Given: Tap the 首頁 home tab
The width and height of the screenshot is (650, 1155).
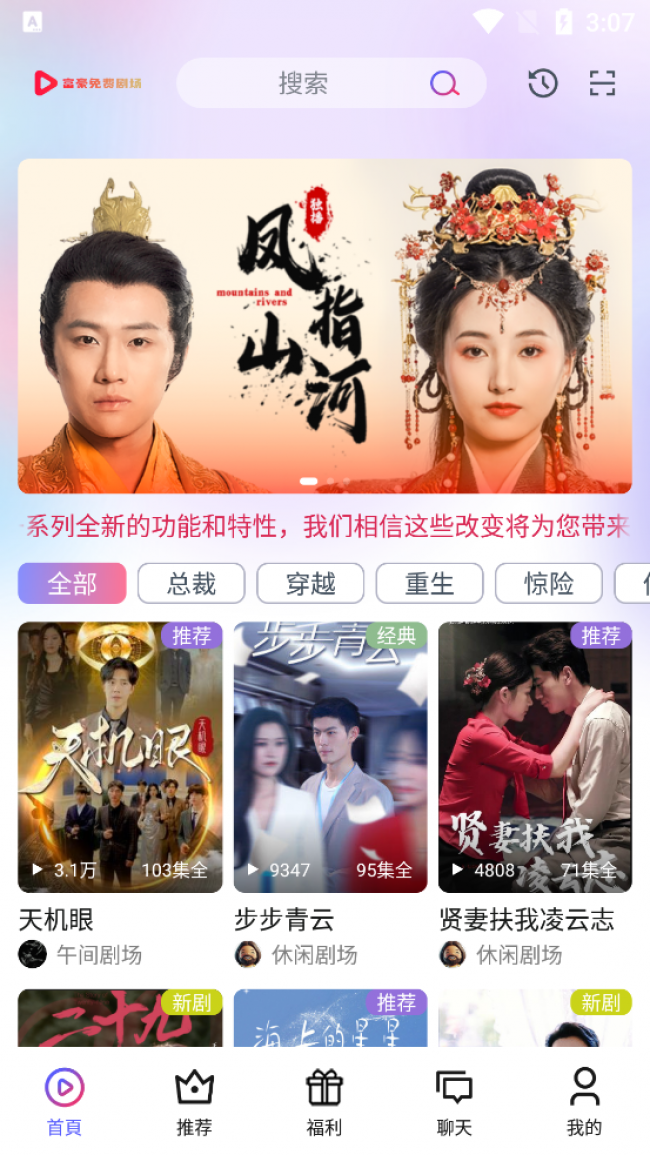Looking at the screenshot, I should pyautogui.click(x=64, y=1101).
